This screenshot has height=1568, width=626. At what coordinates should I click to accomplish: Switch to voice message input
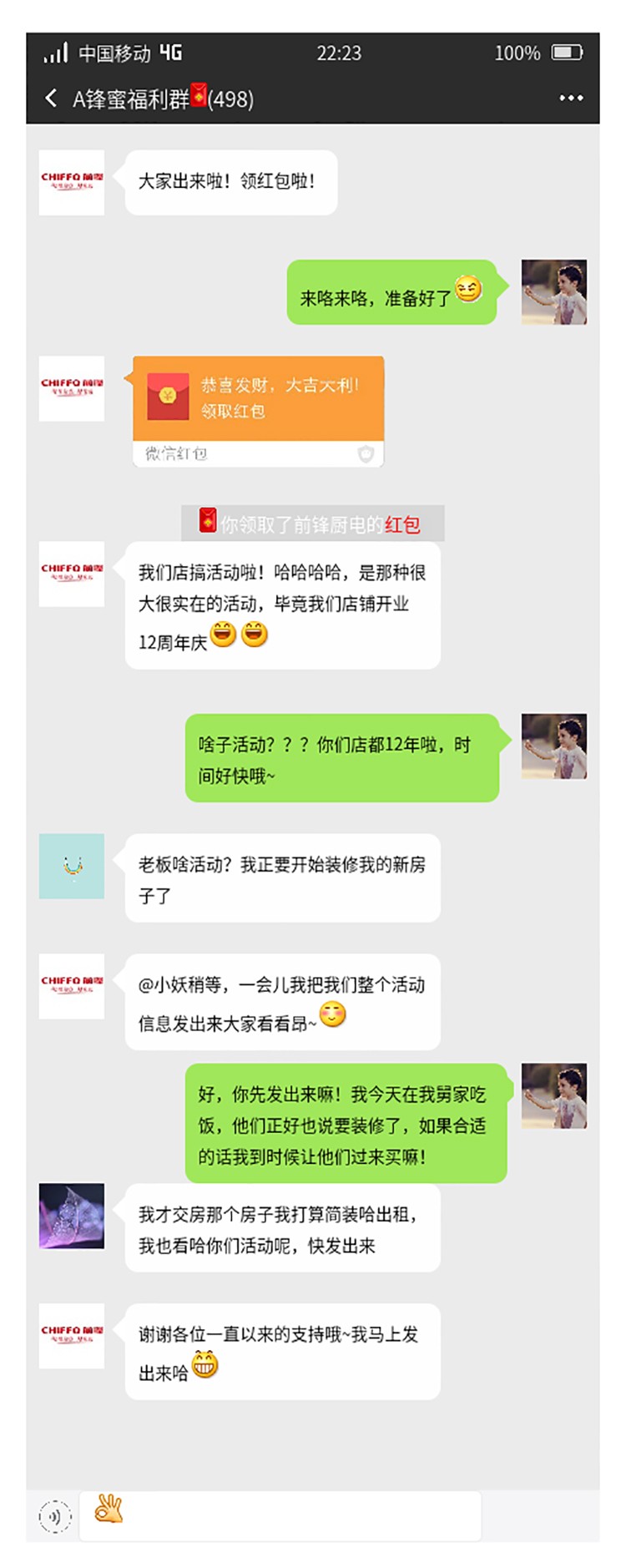click(x=55, y=1515)
